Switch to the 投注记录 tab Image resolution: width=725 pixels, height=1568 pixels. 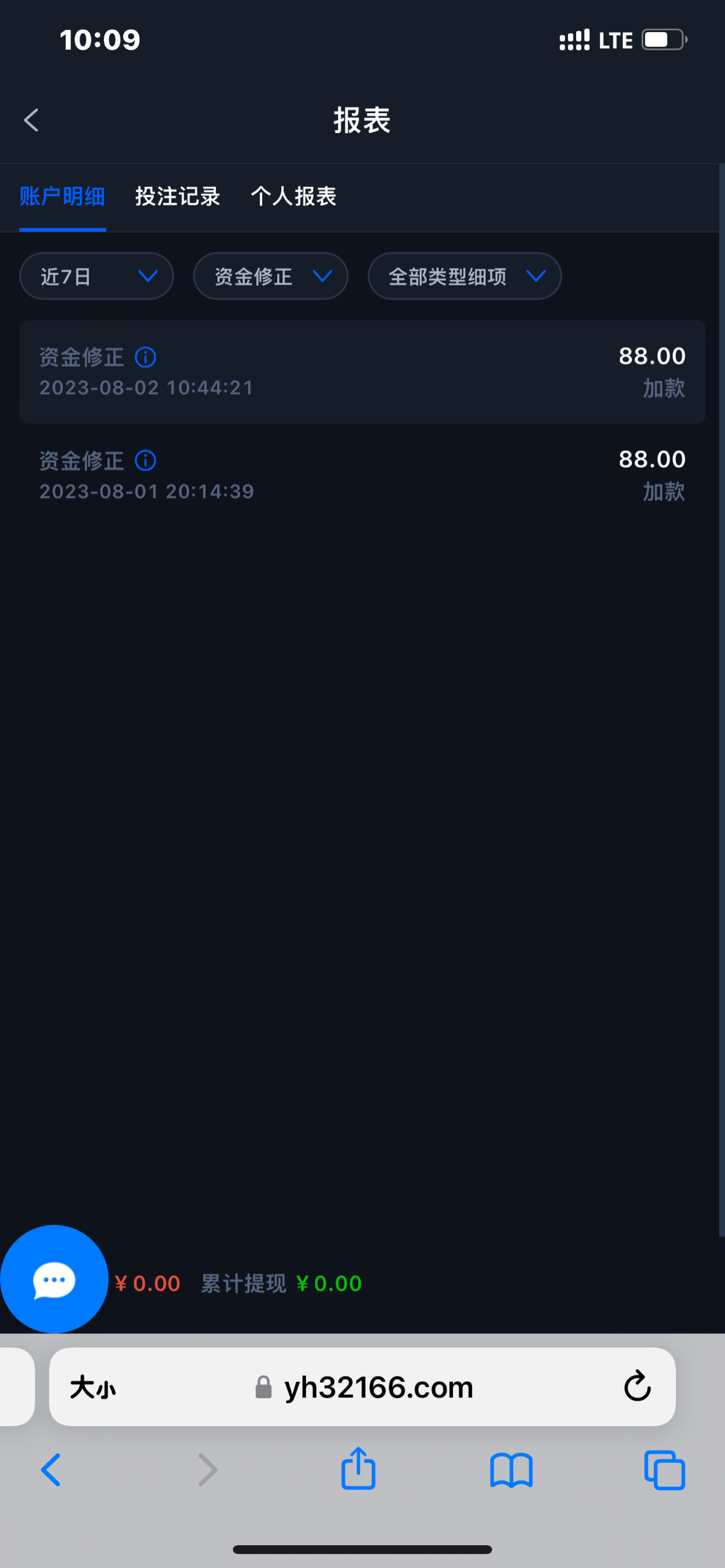[177, 197]
